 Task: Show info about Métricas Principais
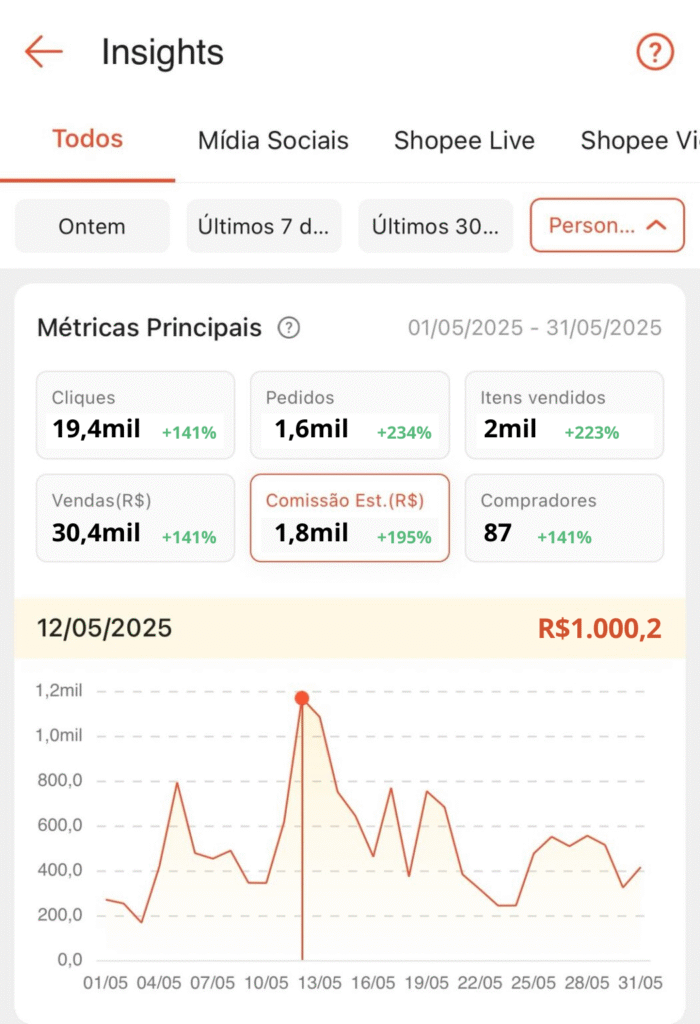click(289, 328)
